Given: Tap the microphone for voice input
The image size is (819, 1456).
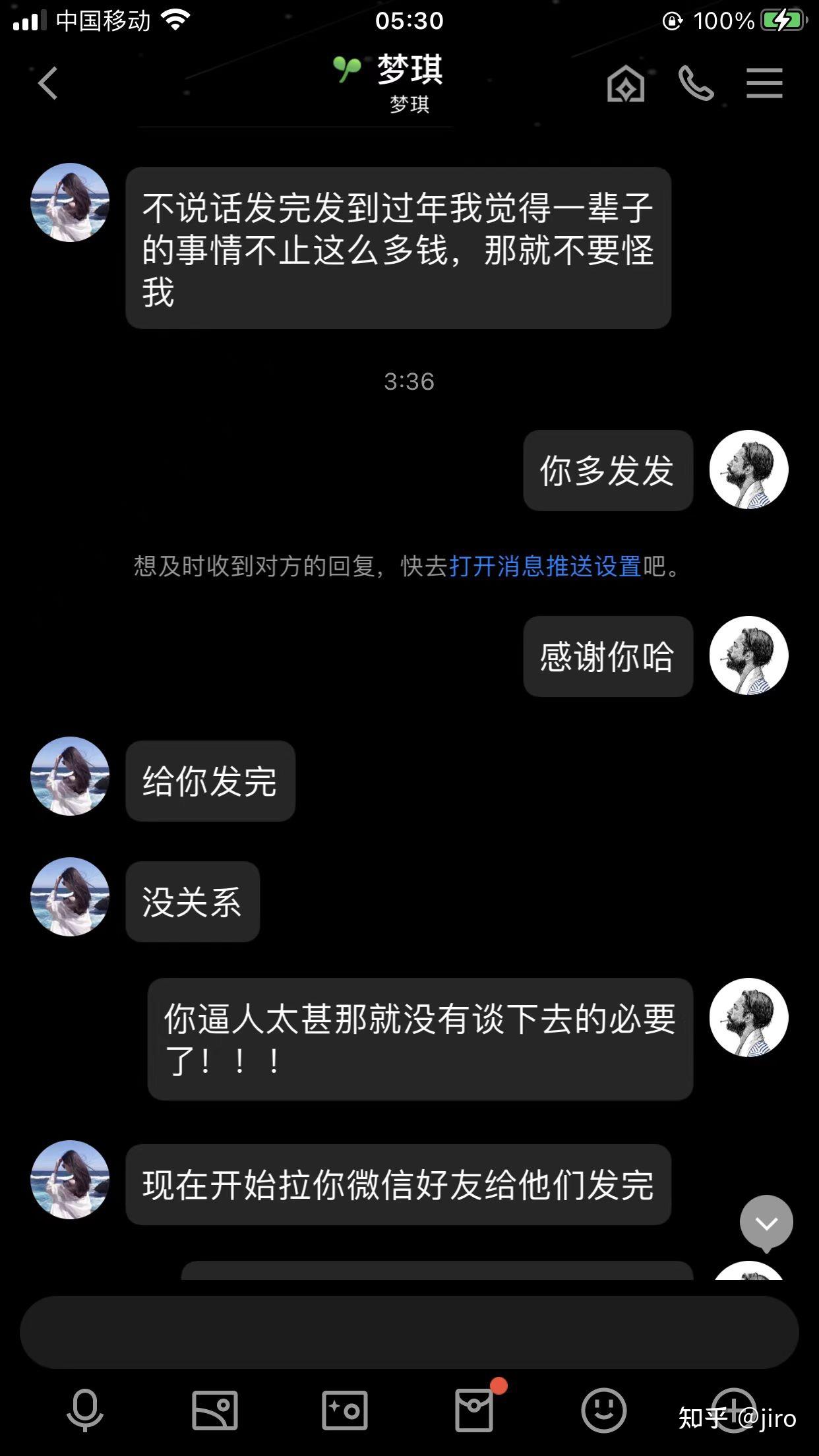Looking at the screenshot, I should tap(85, 1410).
